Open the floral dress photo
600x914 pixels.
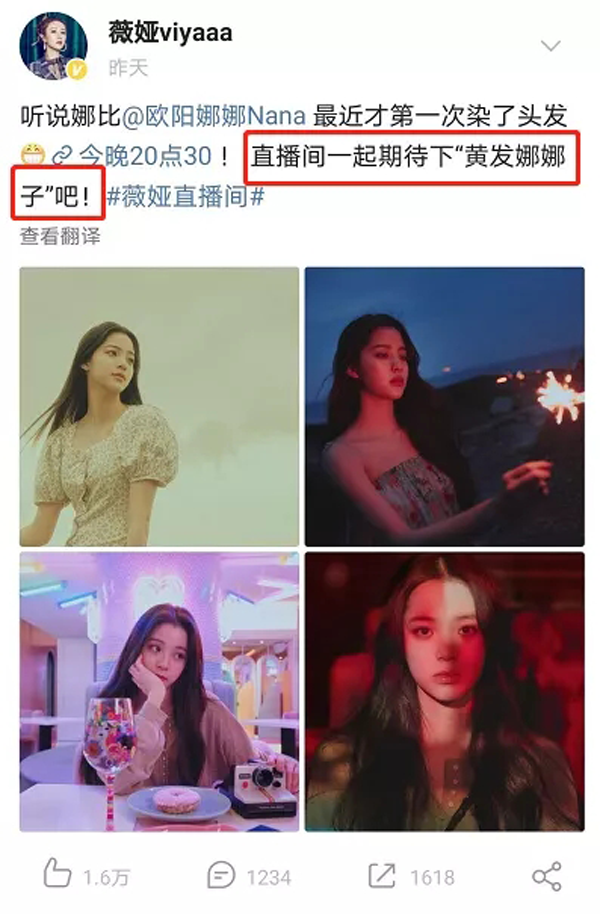pos(159,406)
